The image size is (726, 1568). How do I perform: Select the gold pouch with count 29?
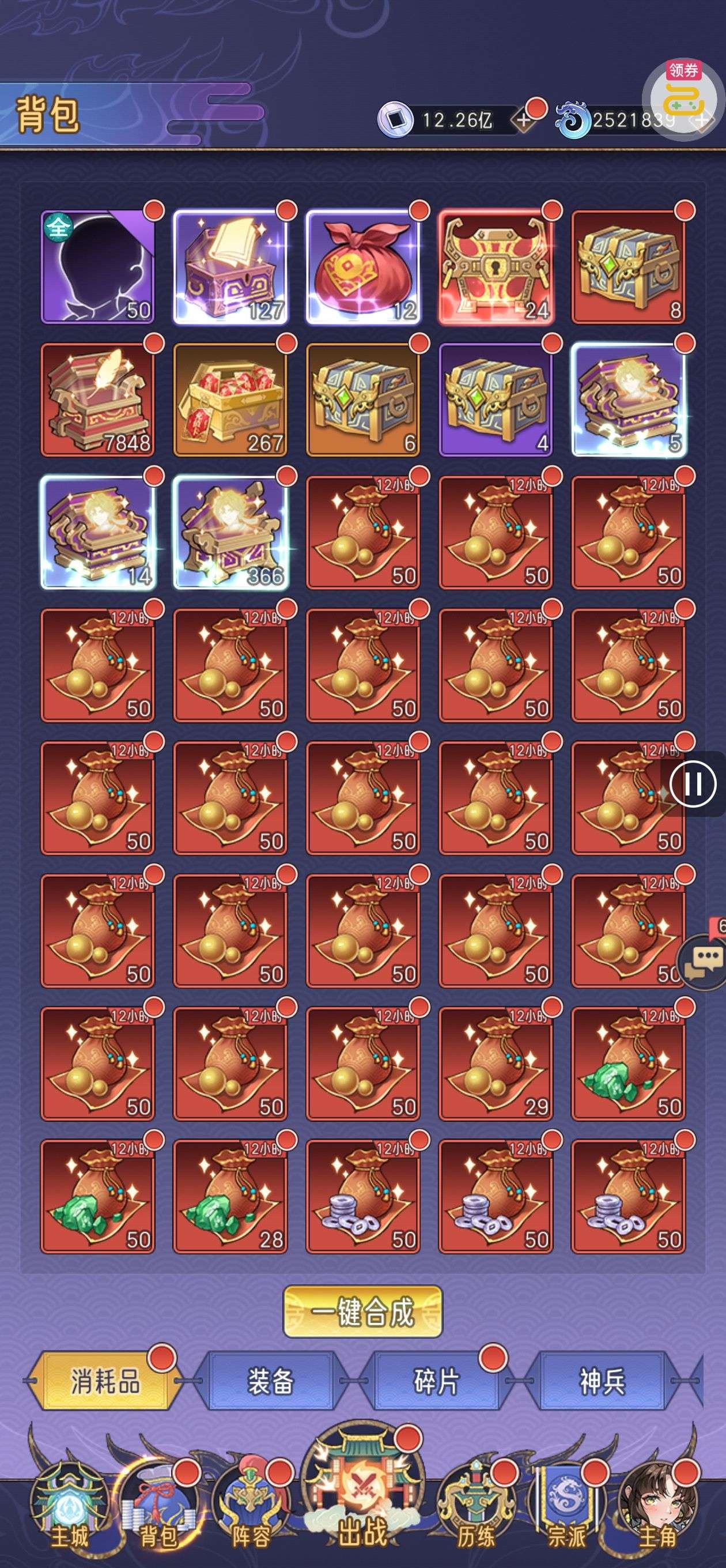496,1063
